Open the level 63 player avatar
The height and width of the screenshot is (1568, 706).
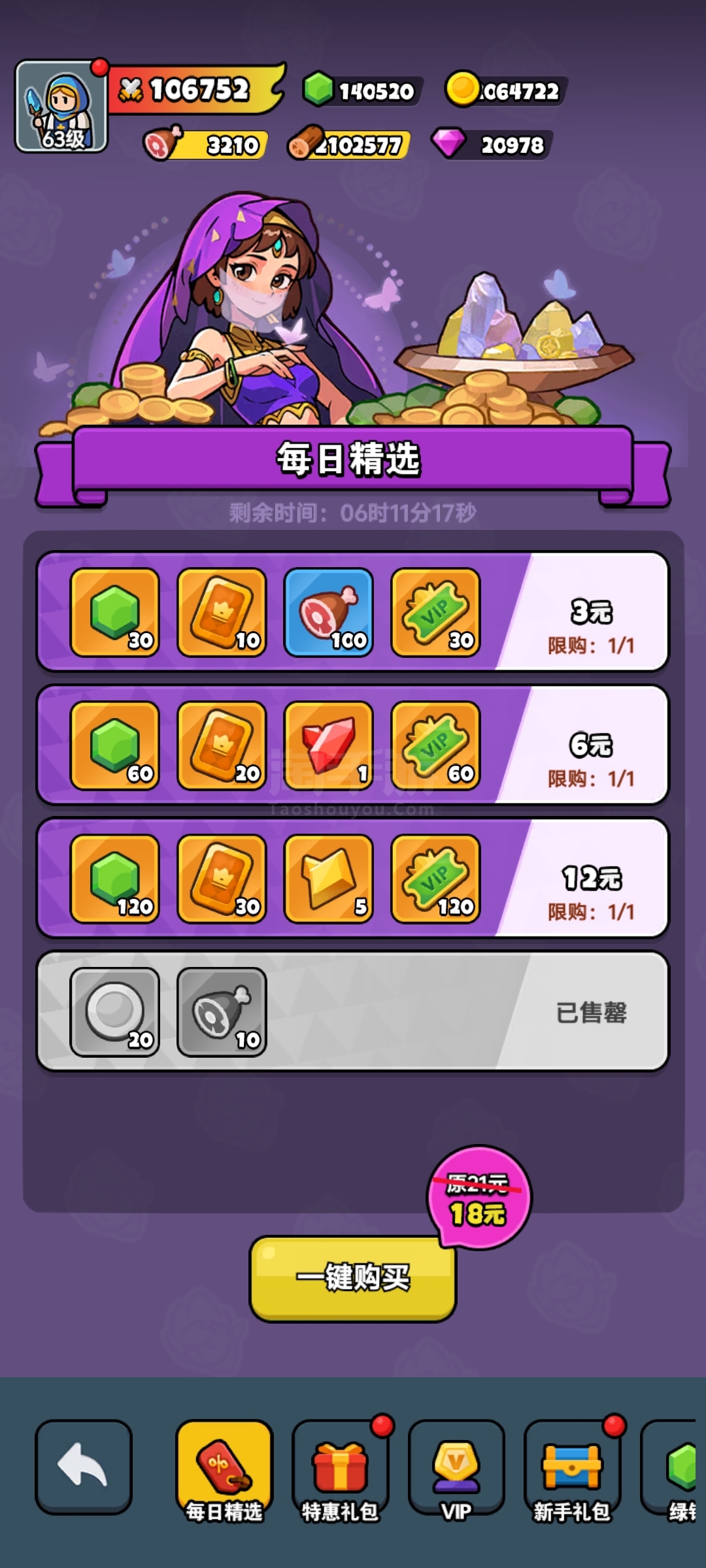pyautogui.click(x=61, y=106)
